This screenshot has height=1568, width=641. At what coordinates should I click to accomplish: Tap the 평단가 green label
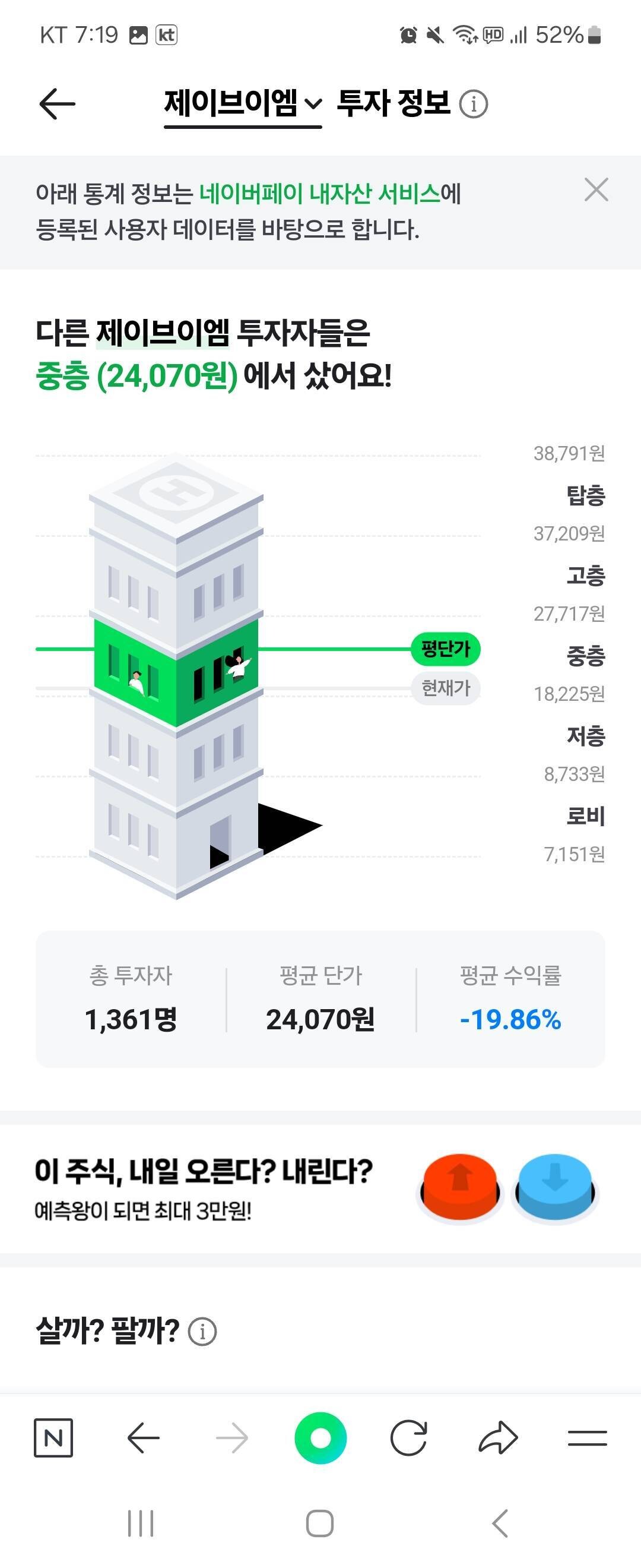(x=446, y=650)
